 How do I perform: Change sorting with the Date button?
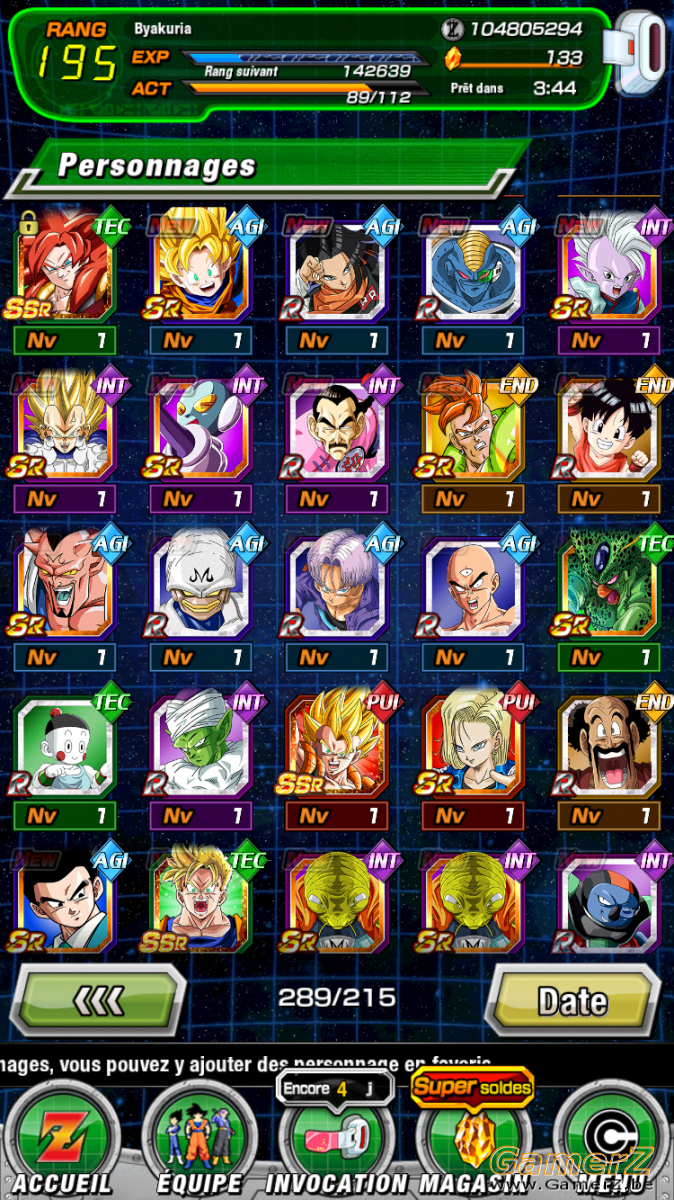[574, 999]
